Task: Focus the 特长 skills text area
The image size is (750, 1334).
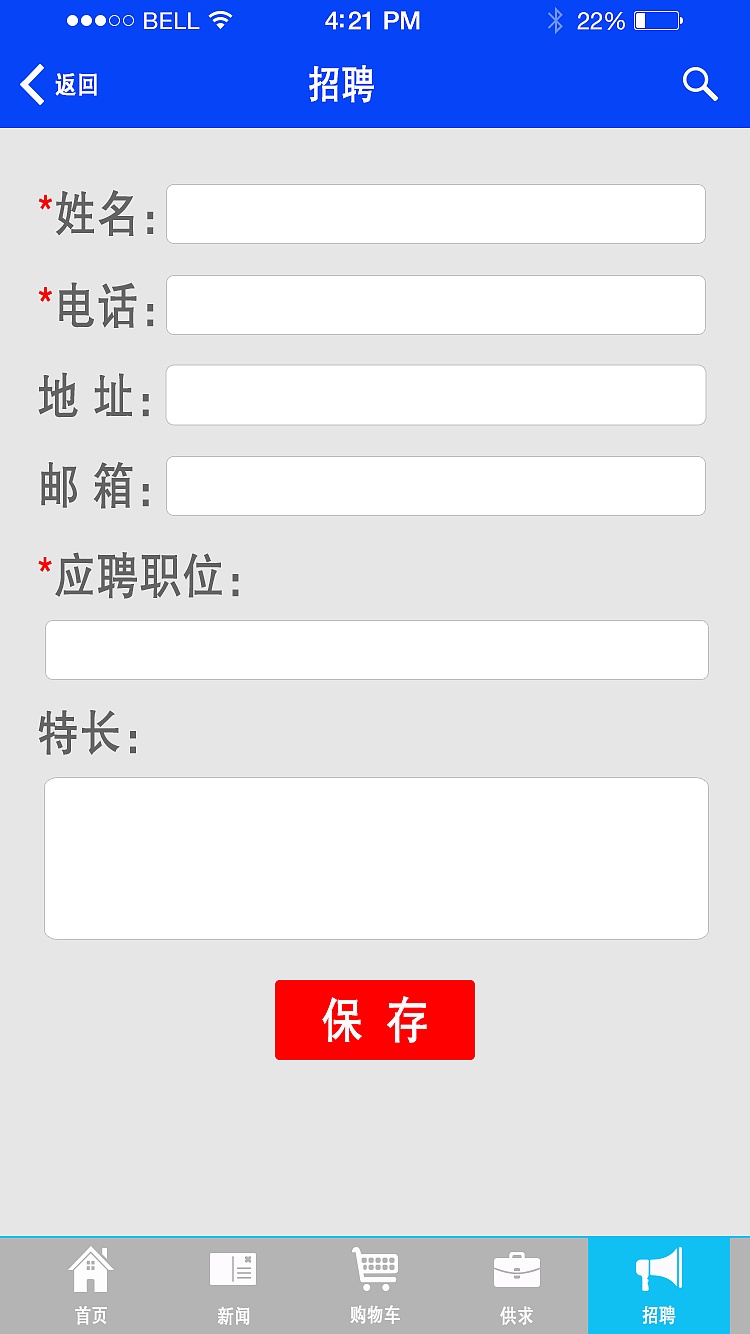Action: [x=376, y=858]
